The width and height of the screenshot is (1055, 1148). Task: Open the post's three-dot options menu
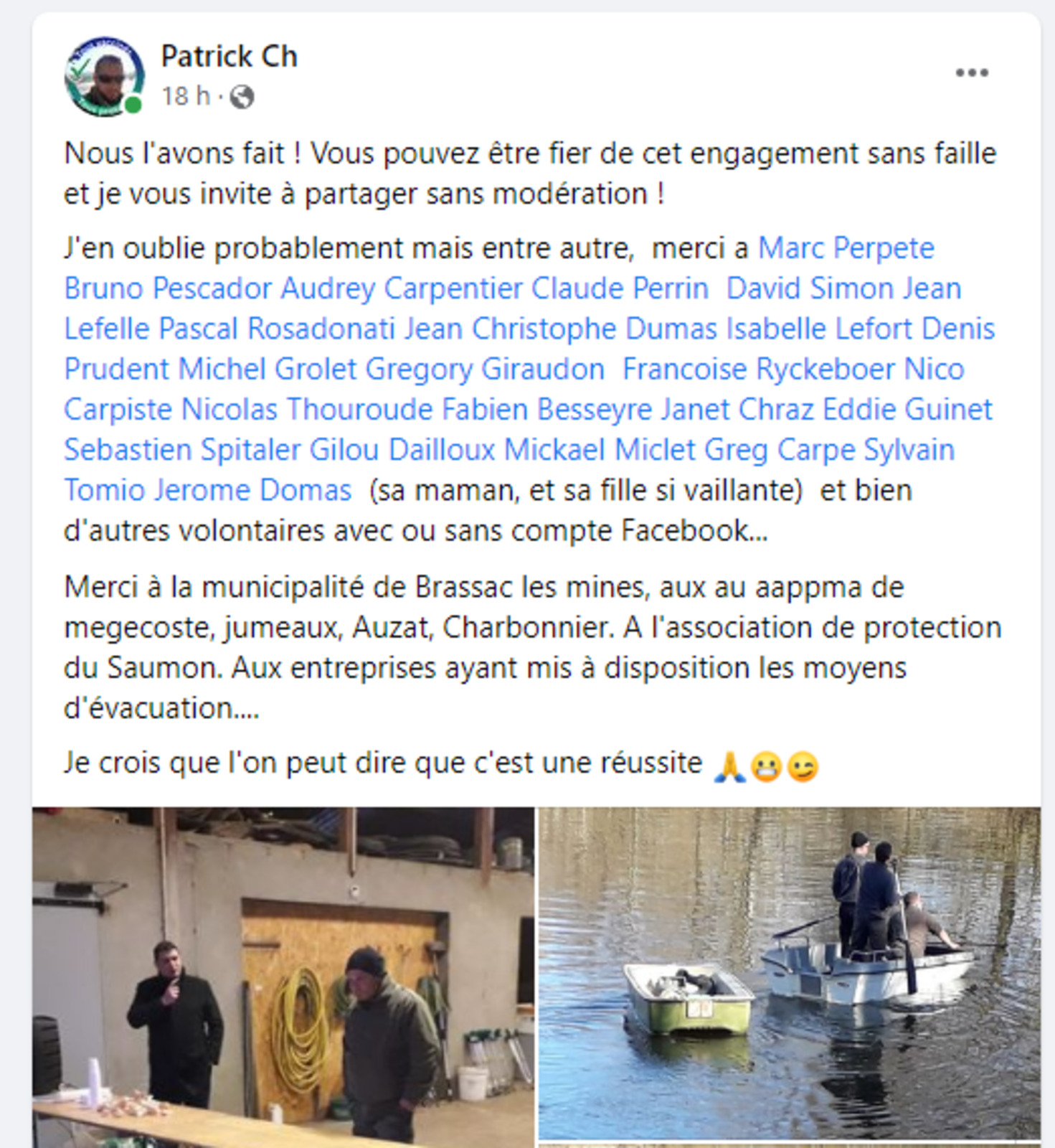[x=972, y=72]
